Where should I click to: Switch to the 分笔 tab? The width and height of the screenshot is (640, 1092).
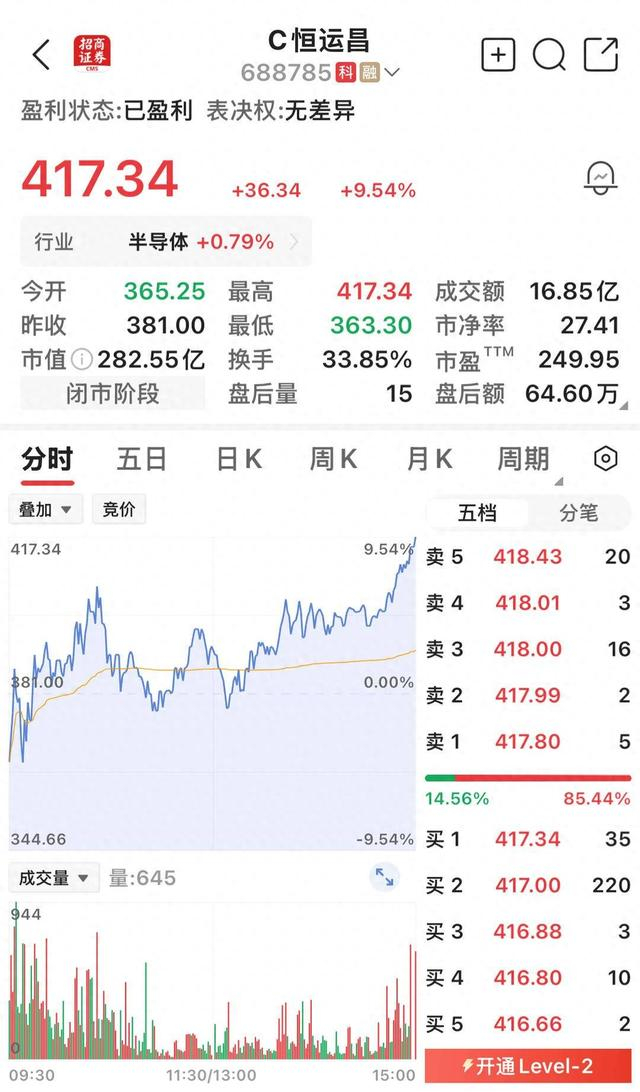(x=578, y=513)
